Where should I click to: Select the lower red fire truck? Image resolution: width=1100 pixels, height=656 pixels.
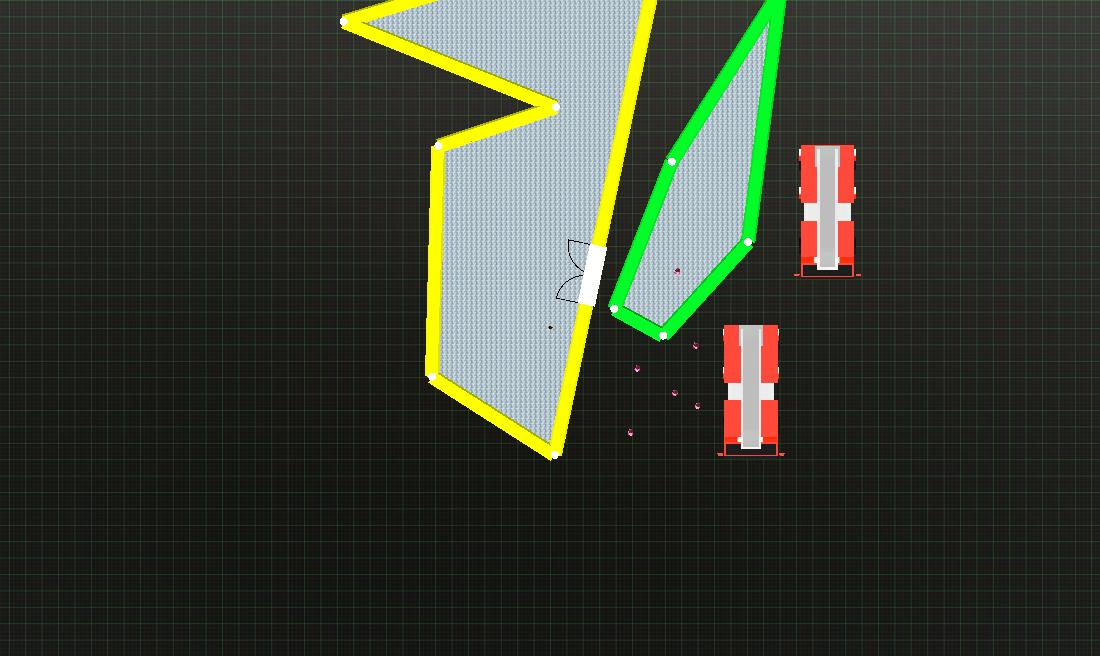coord(750,386)
